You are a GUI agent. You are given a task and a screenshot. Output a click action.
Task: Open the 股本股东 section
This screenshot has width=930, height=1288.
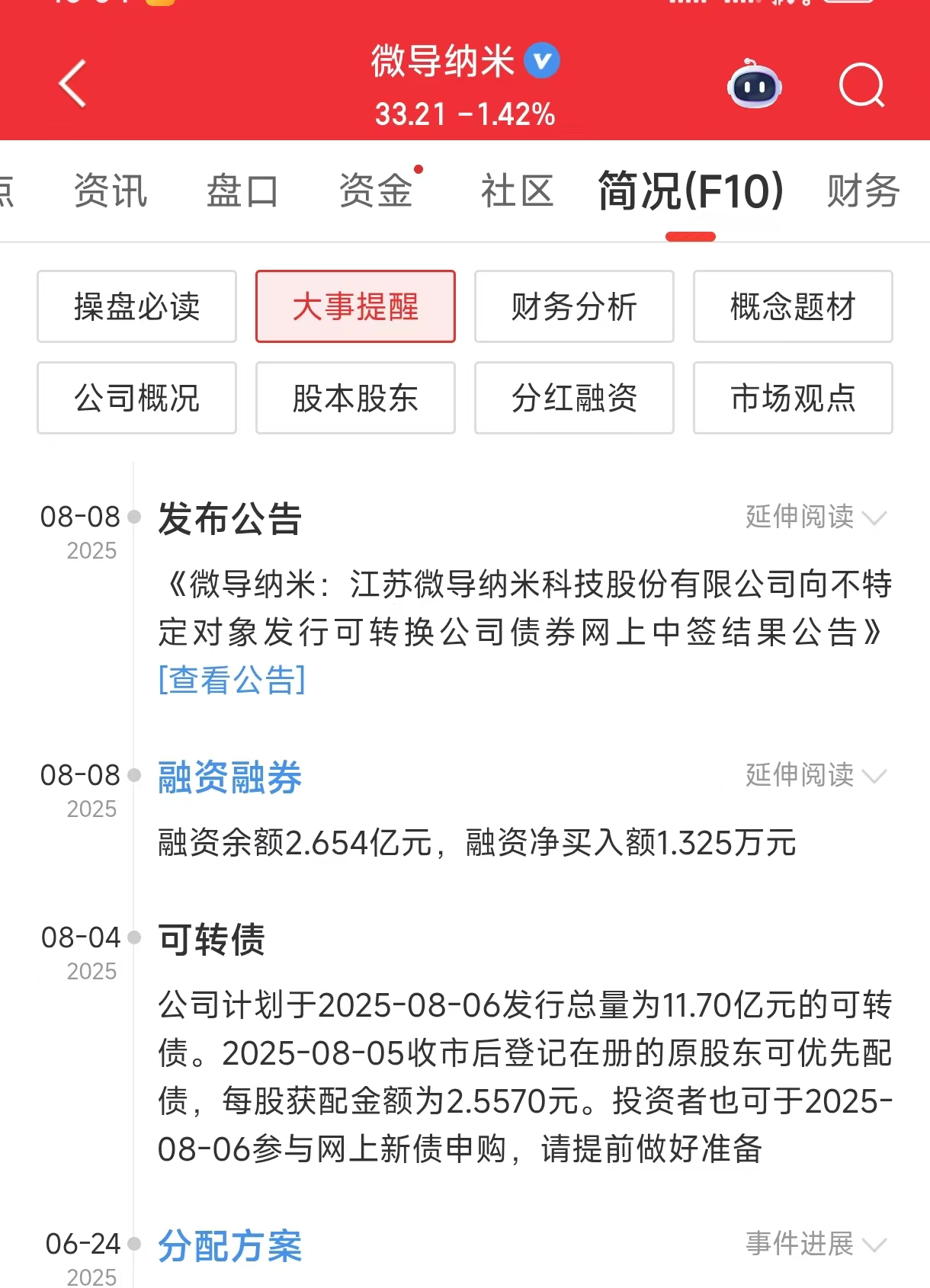[355, 398]
